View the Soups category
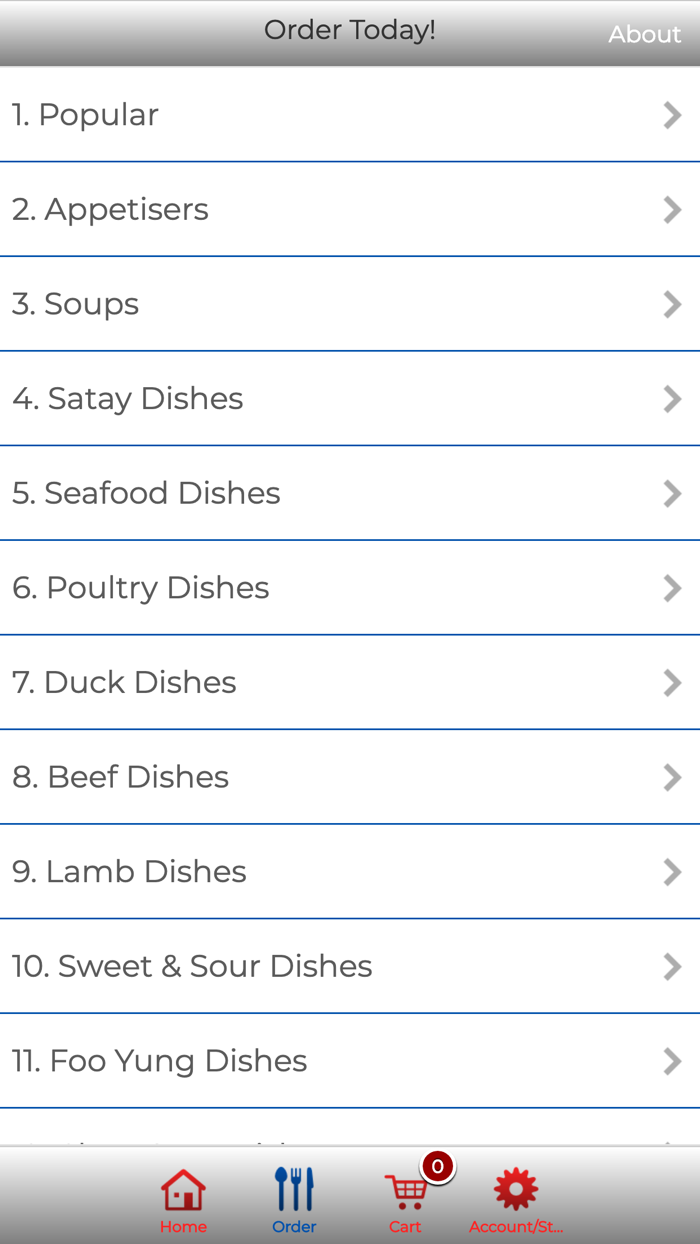 (349, 304)
